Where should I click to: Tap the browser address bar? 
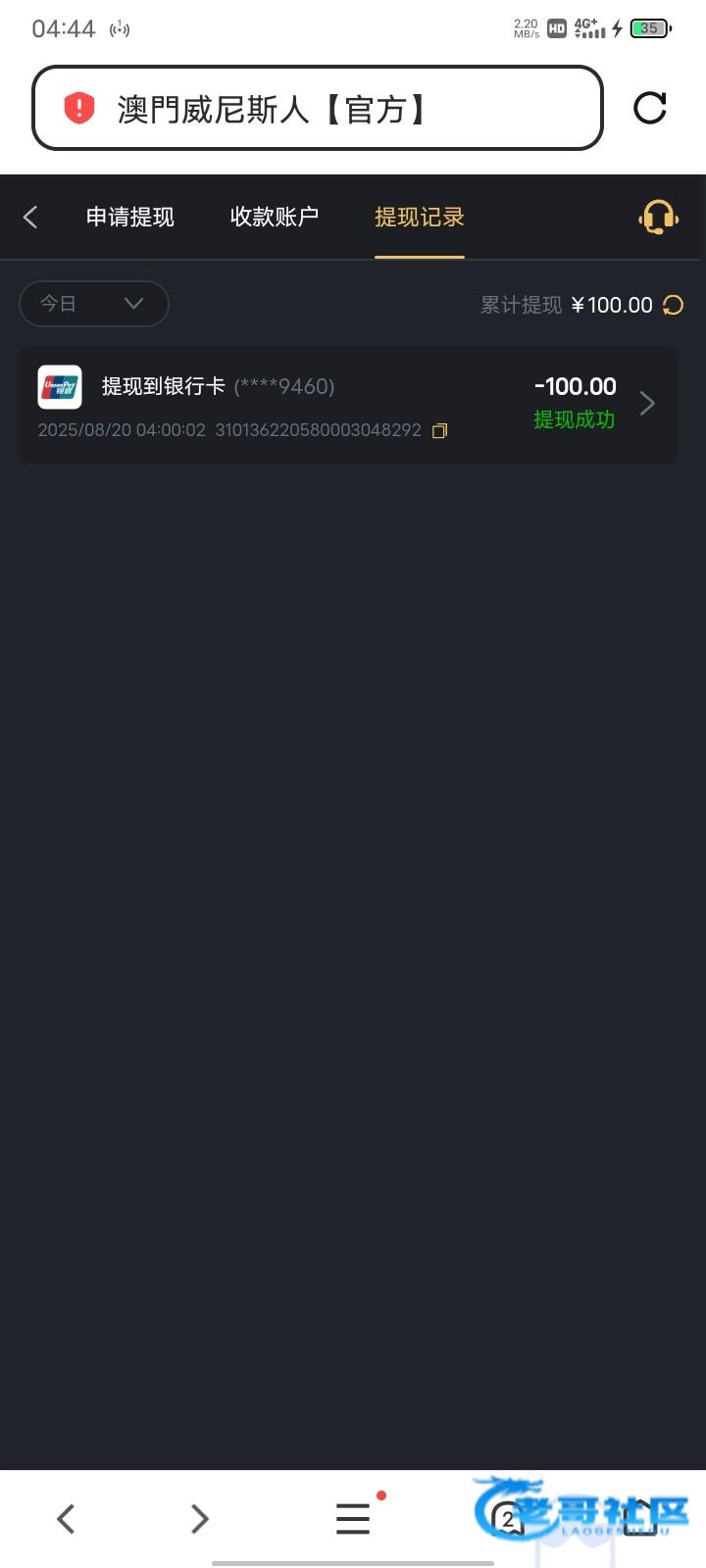tap(317, 109)
